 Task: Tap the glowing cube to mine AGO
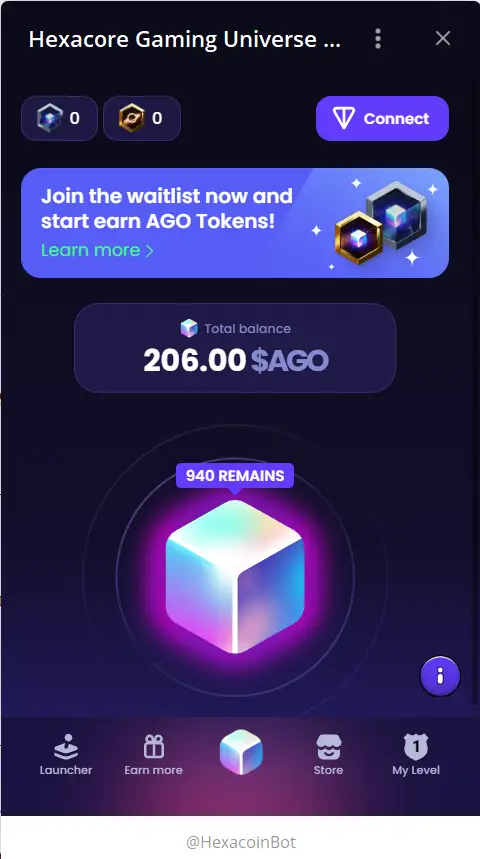pos(235,576)
